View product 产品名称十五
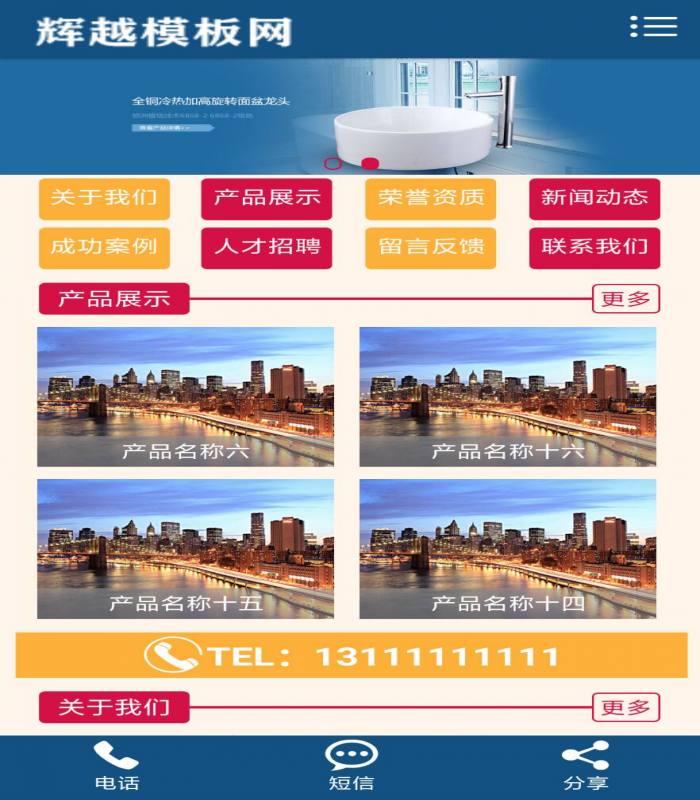Image resolution: width=700 pixels, height=800 pixels. click(186, 548)
